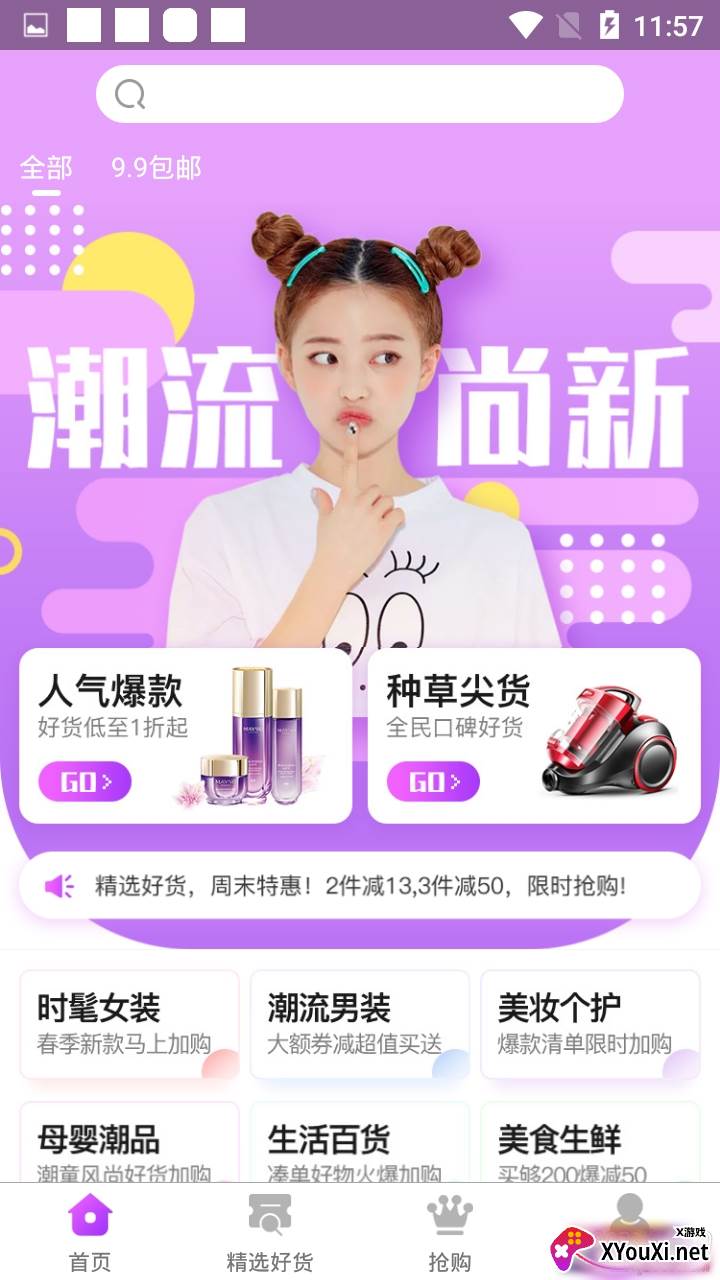Switch to the 精选好货 bottom tab
This screenshot has width=720, height=1280.
click(x=270, y=1234)
